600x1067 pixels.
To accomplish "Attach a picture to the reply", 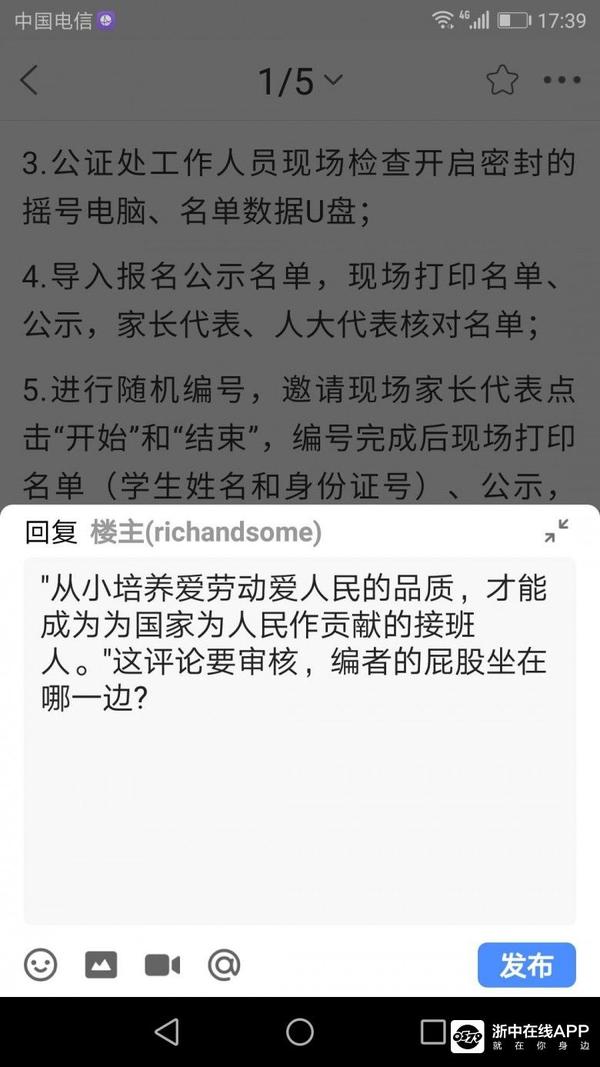I will tap(101, 964).
